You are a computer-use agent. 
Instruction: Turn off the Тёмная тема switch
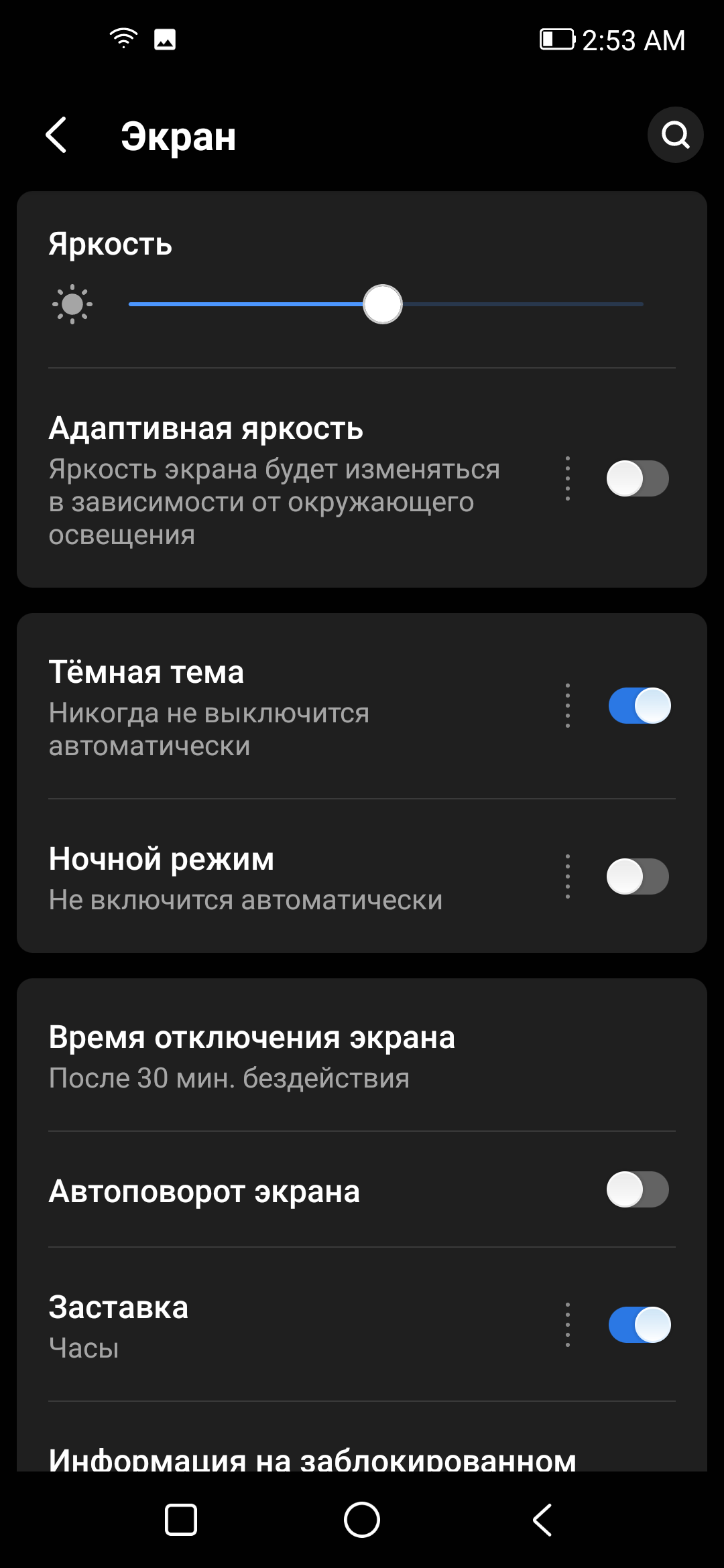[x=639, y=706]
